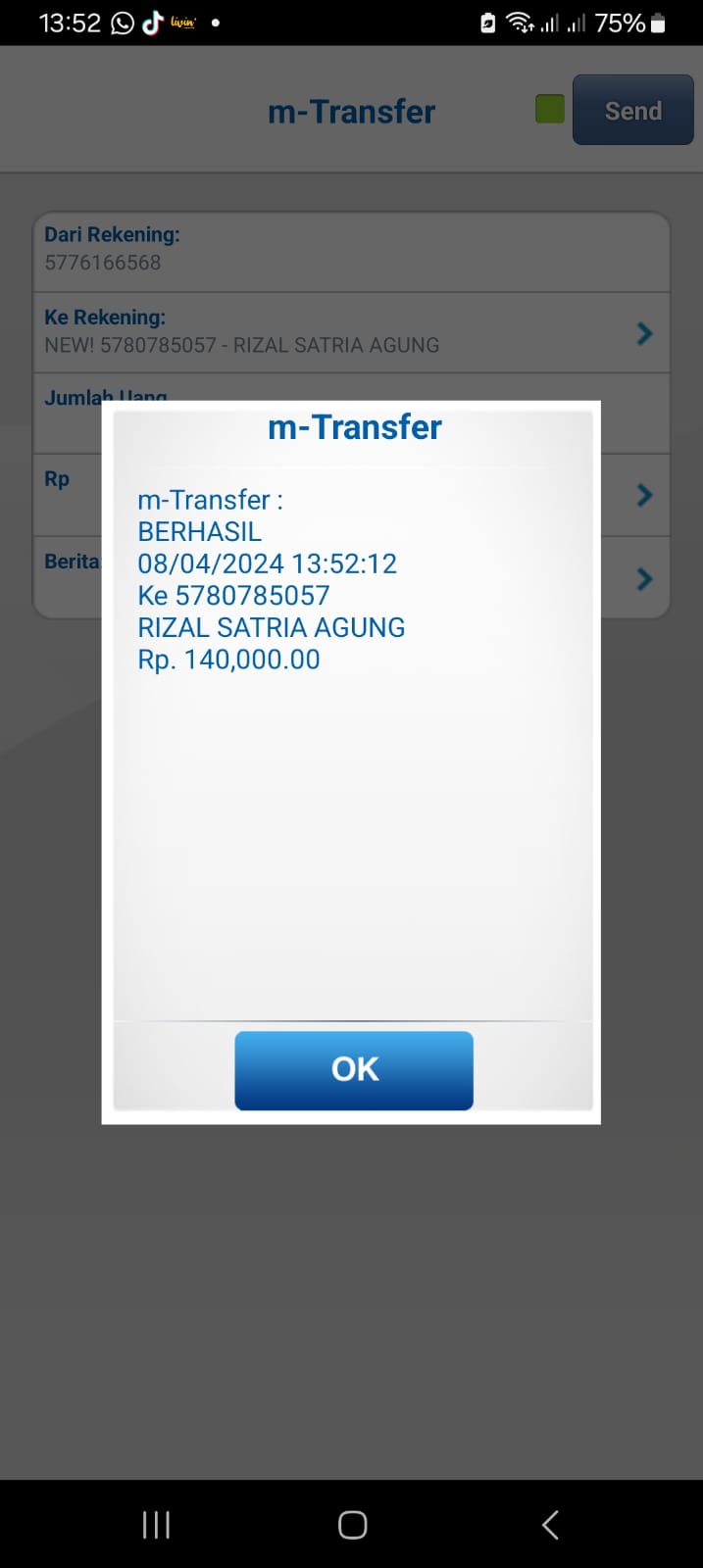This screenshot has width=703, height=1568.
Task: Confirm the transfer dialog with OK
Action: (x=353, y=1069)
